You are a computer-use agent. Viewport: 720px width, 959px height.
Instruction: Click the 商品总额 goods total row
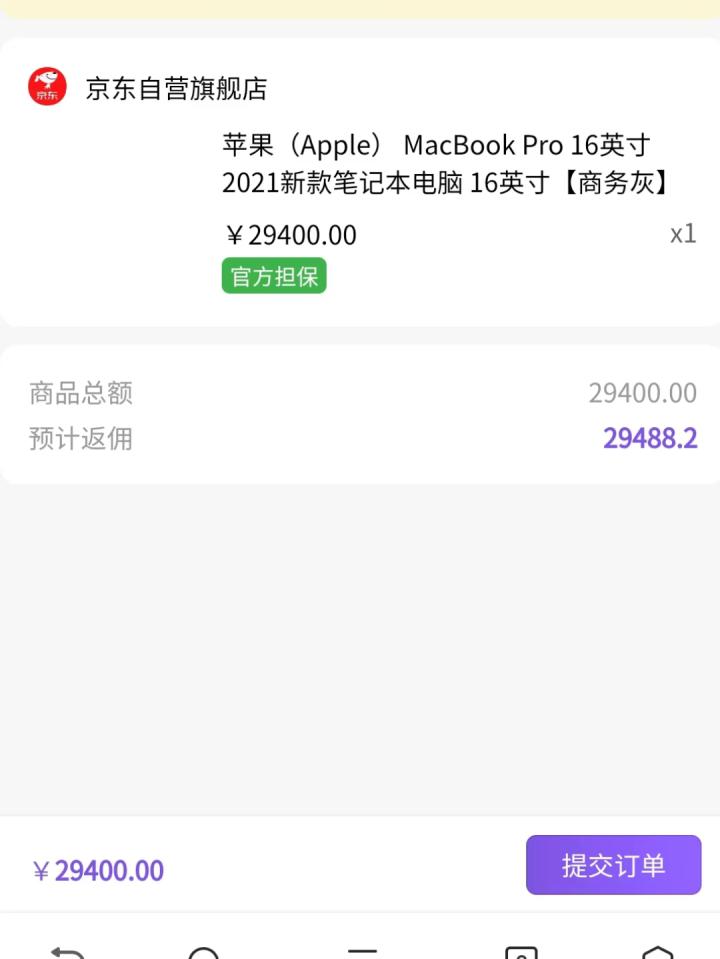(x=82, y=393)
